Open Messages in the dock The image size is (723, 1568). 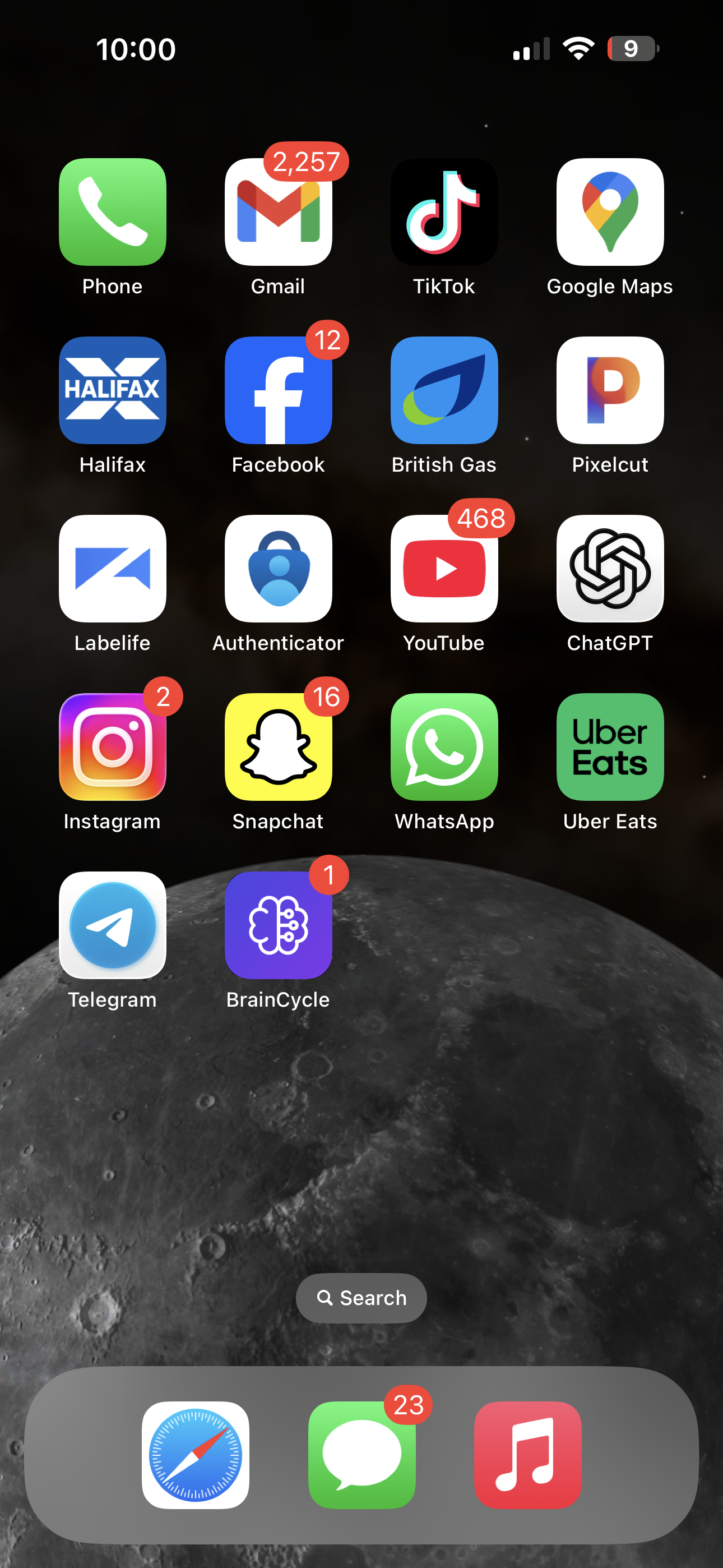(x=361, y=1455)
